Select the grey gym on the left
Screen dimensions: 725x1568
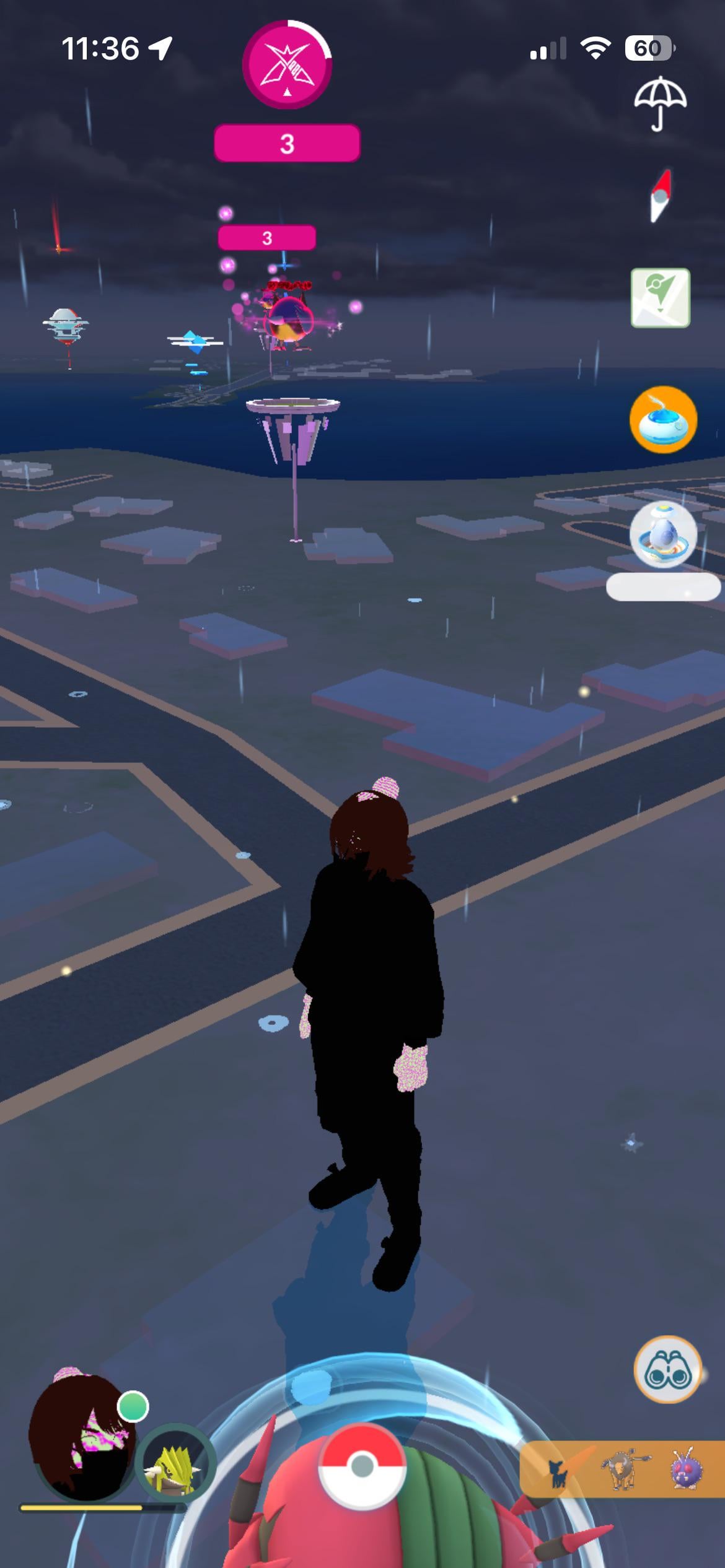click(66, 327)
